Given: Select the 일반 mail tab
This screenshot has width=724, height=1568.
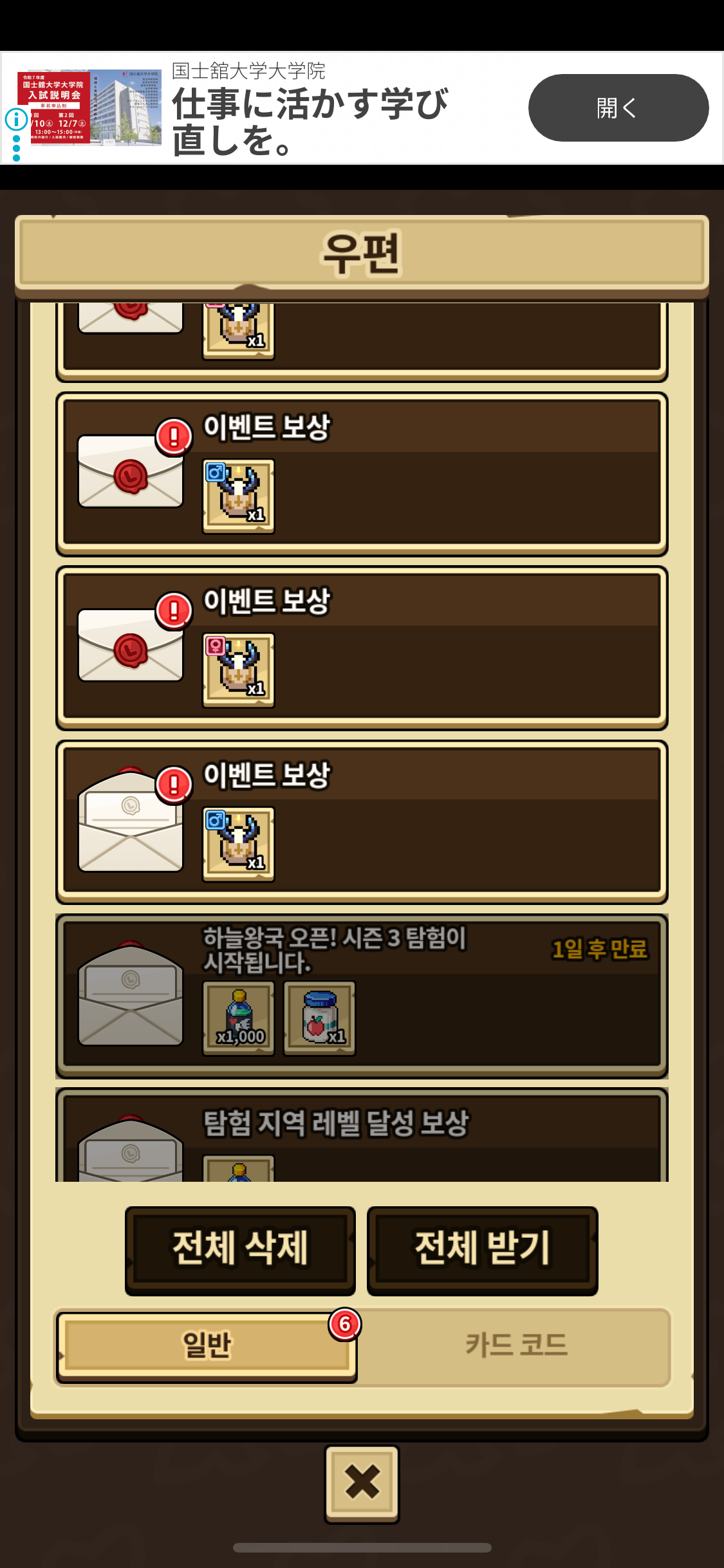Looking at the screenshot, I should [x=206, y=1346].
